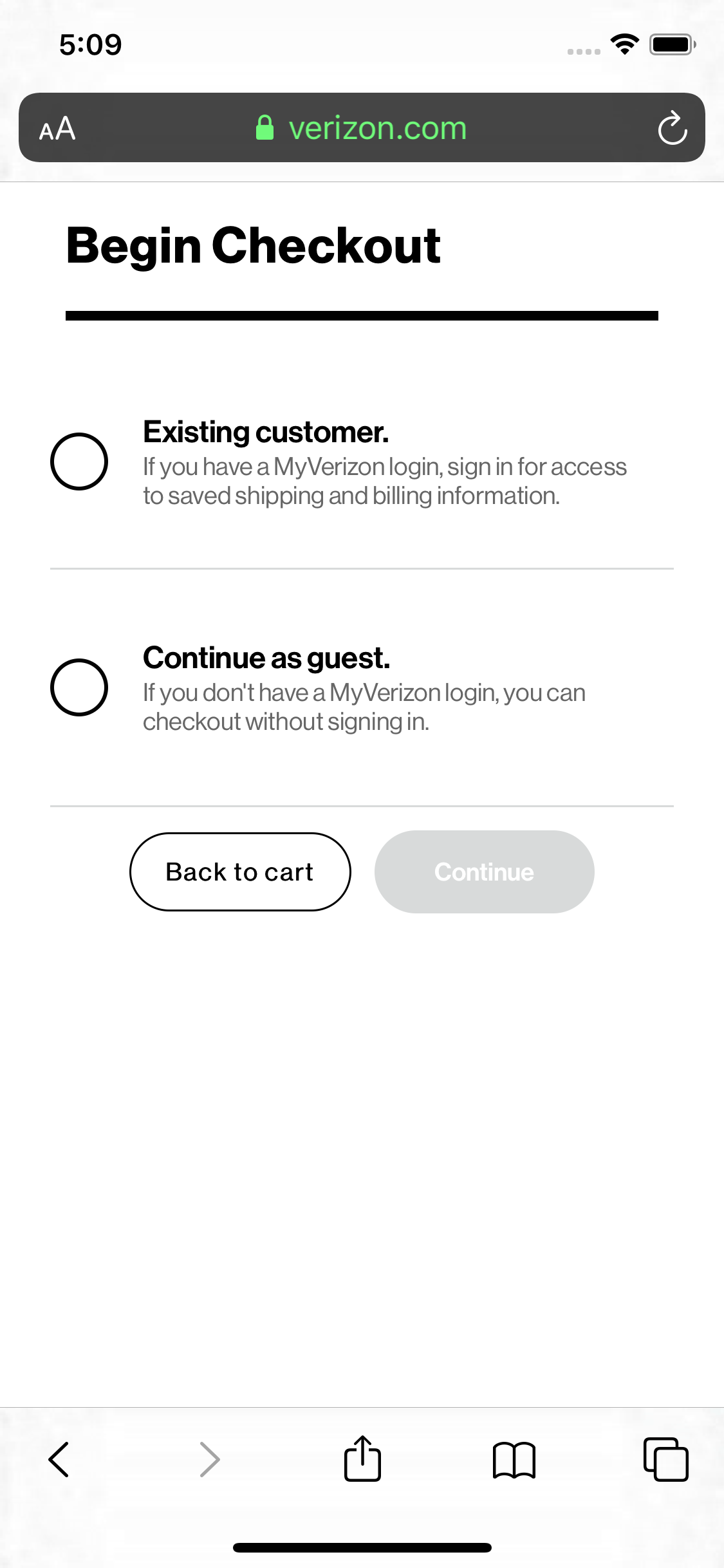Tap the Begin Checkout heading
This screenshot has height=1568, width=724.
pos(253,245)
